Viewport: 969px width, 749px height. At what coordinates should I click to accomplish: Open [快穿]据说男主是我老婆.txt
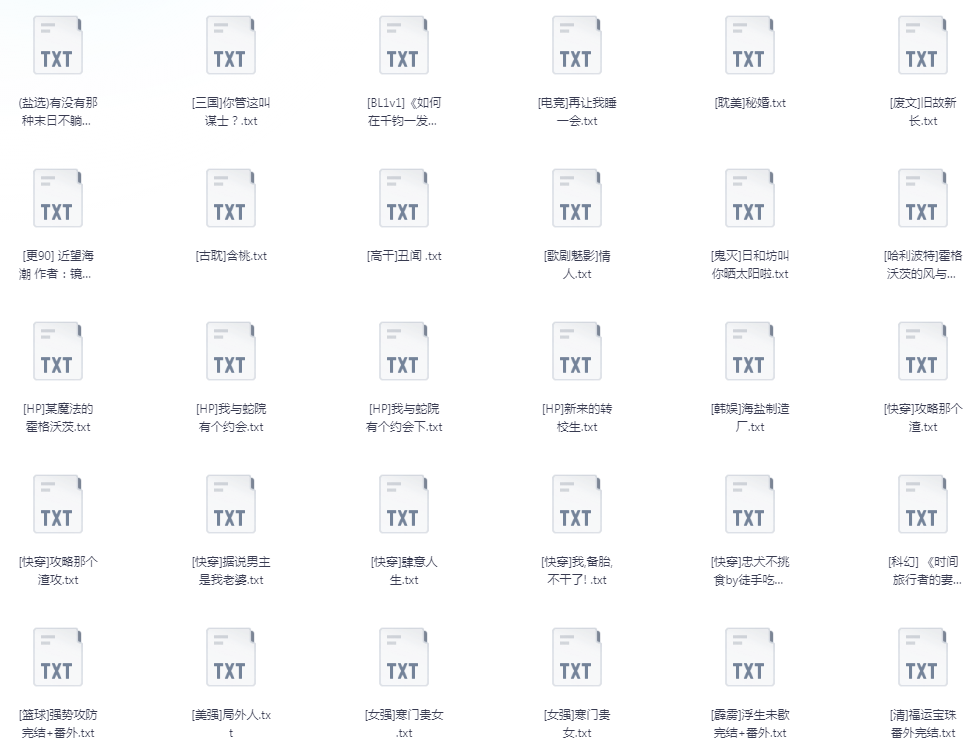tap(229, 505)
